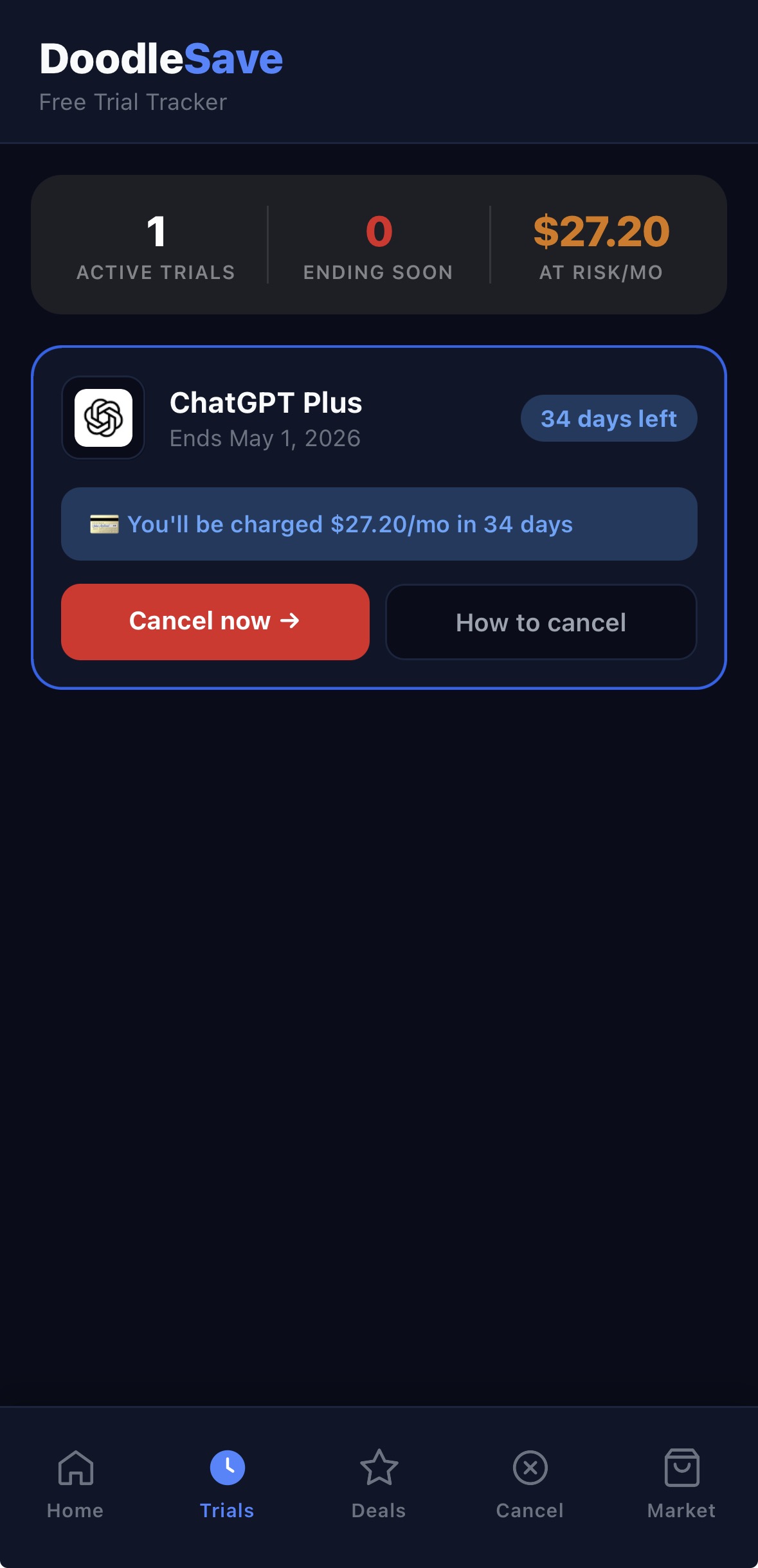Click the ChatGPT Plus app logo
This screenshot has height=1568, width=758.
103,418
